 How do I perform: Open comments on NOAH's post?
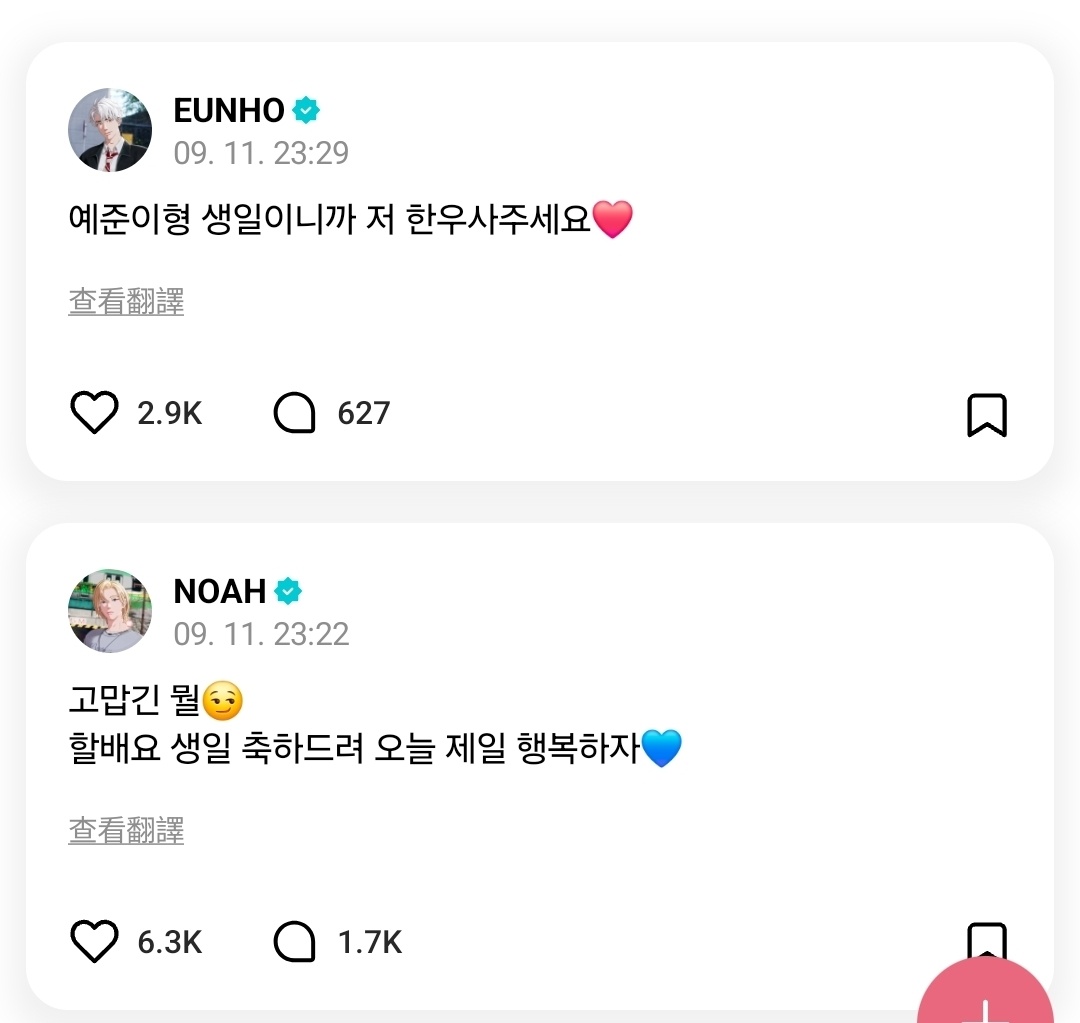(294, 942)
